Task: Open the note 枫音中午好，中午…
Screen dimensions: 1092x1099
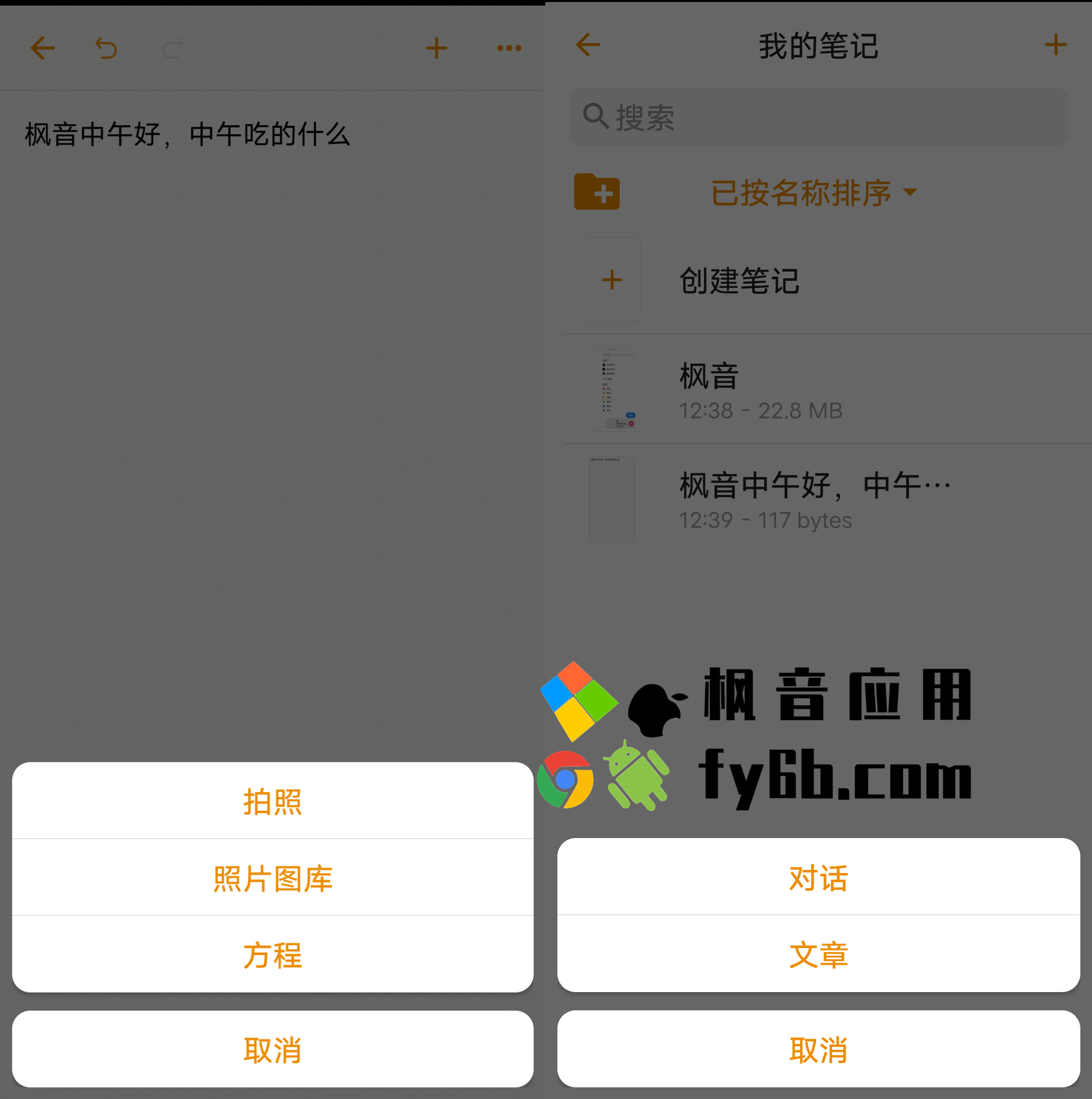Action: (x=813, y=500)
